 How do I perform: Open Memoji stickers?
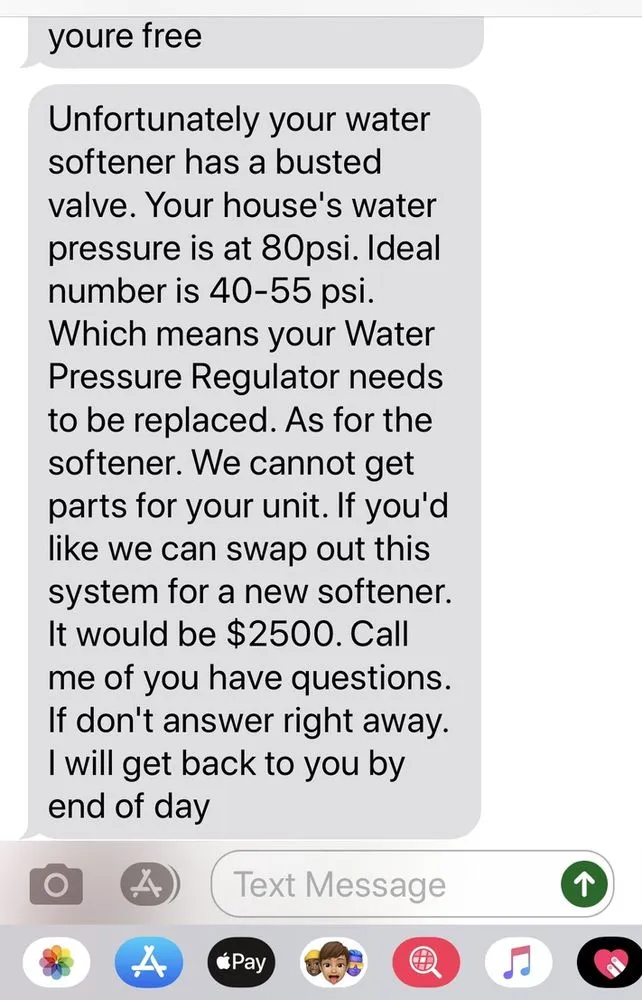coord(327,964)
